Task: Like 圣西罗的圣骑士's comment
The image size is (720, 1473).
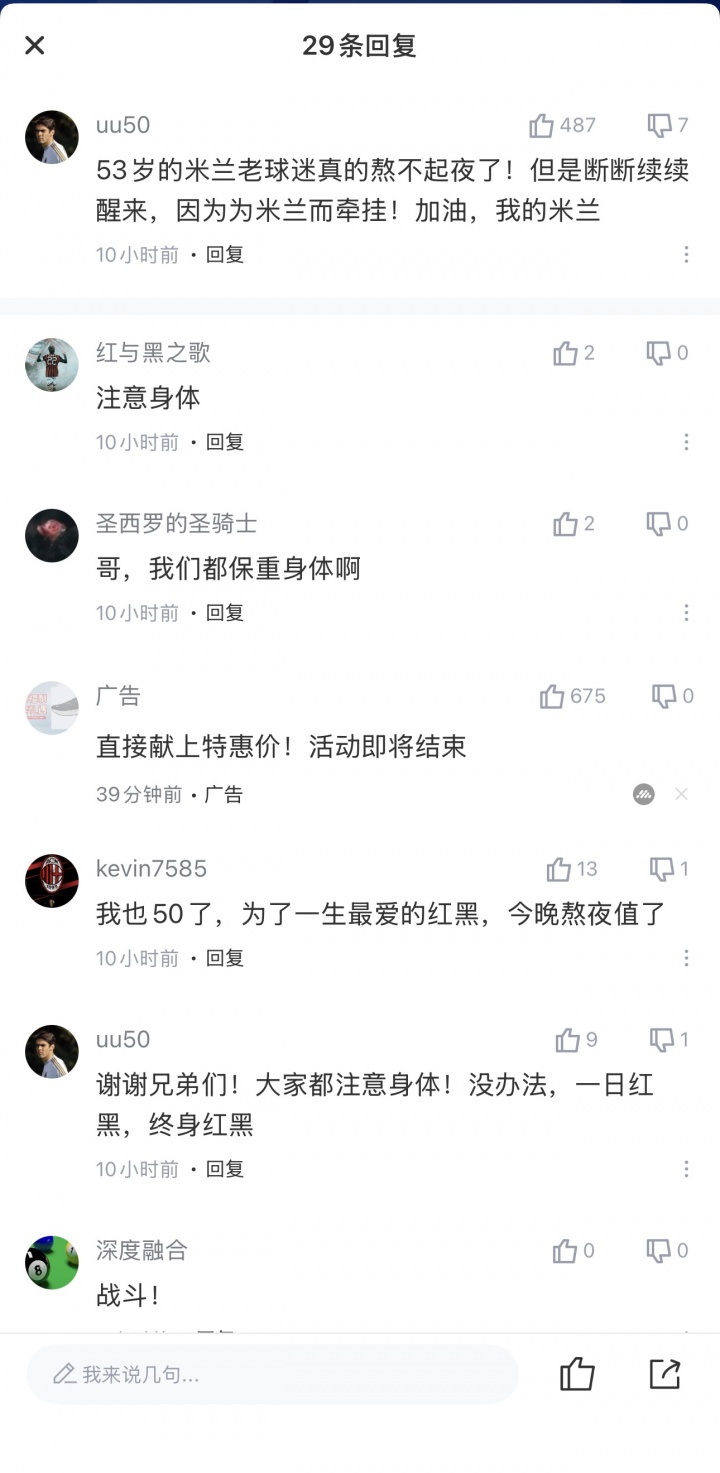Action: click(566, 524)
